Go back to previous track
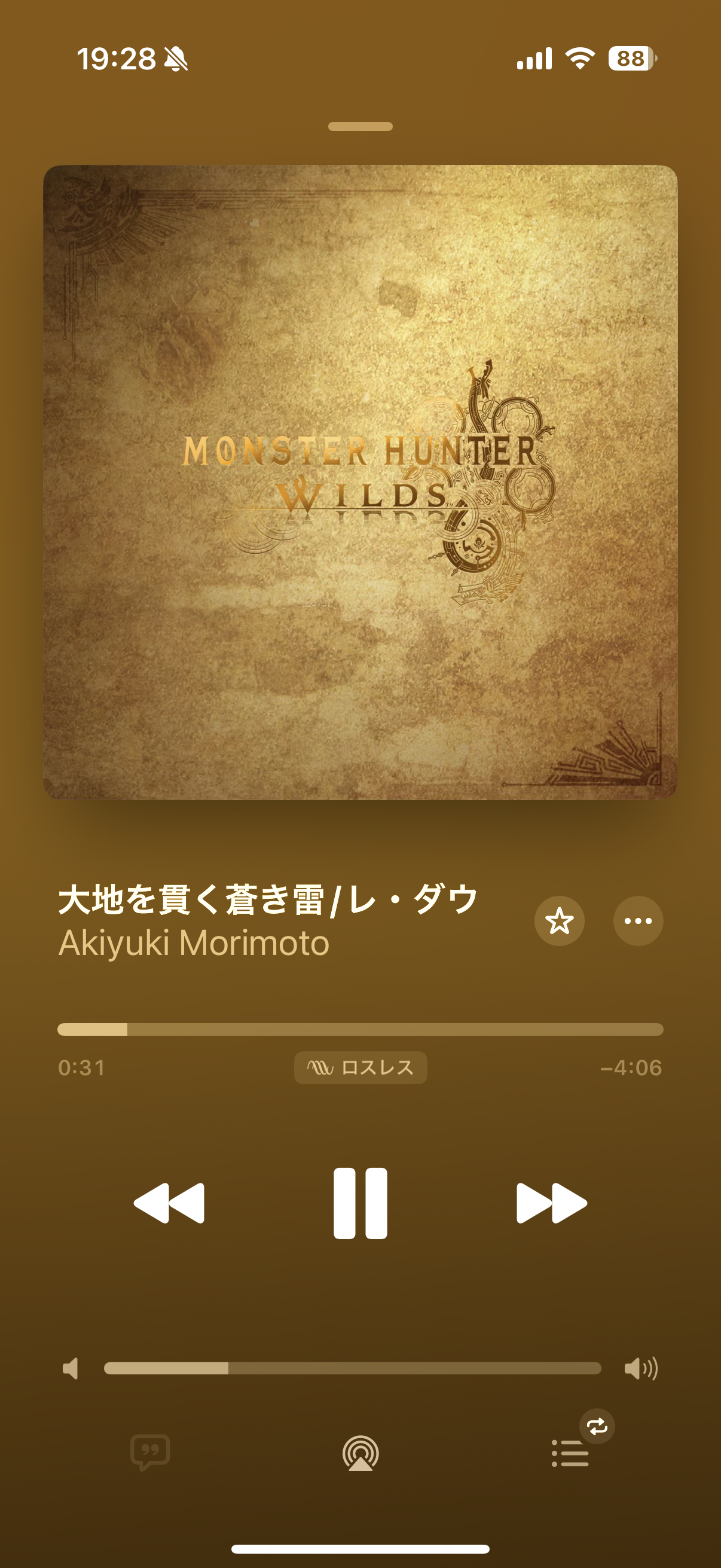 tap(169, 1203)
